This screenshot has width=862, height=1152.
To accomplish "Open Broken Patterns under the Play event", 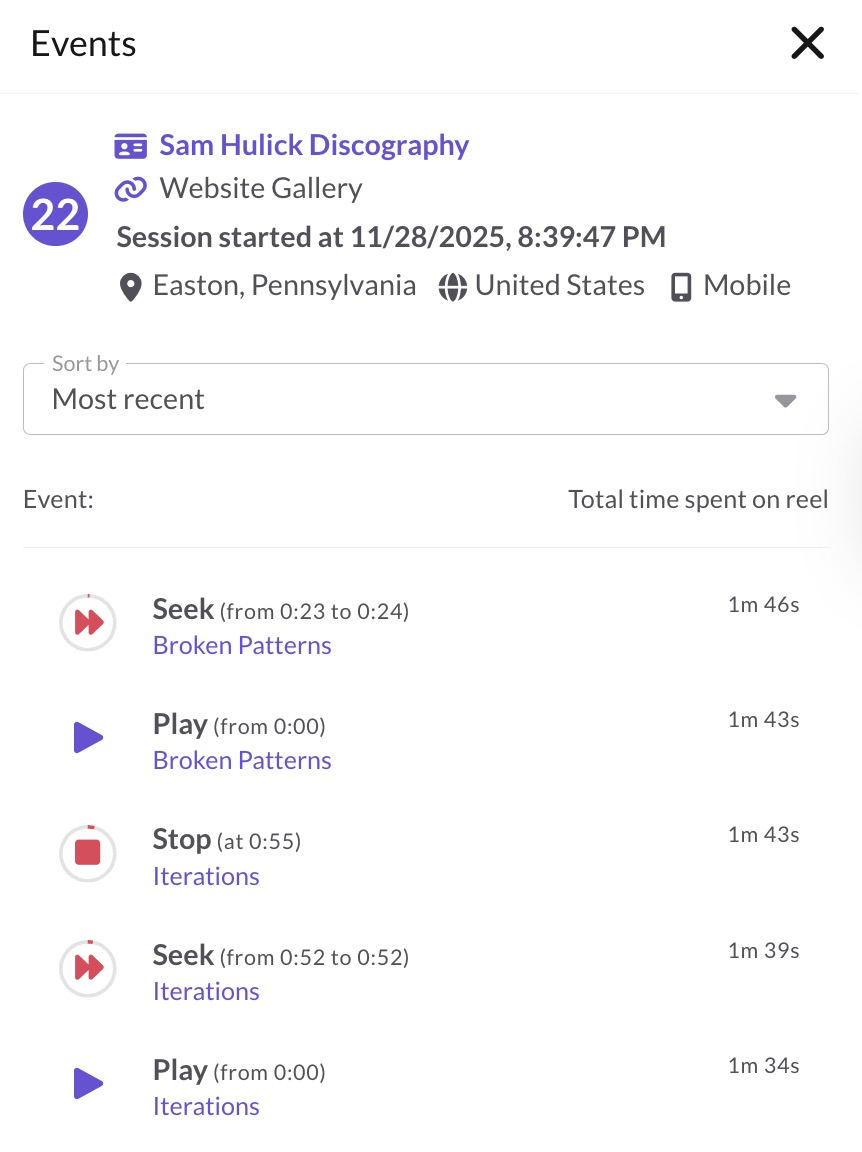I will (x=242, y=761).
